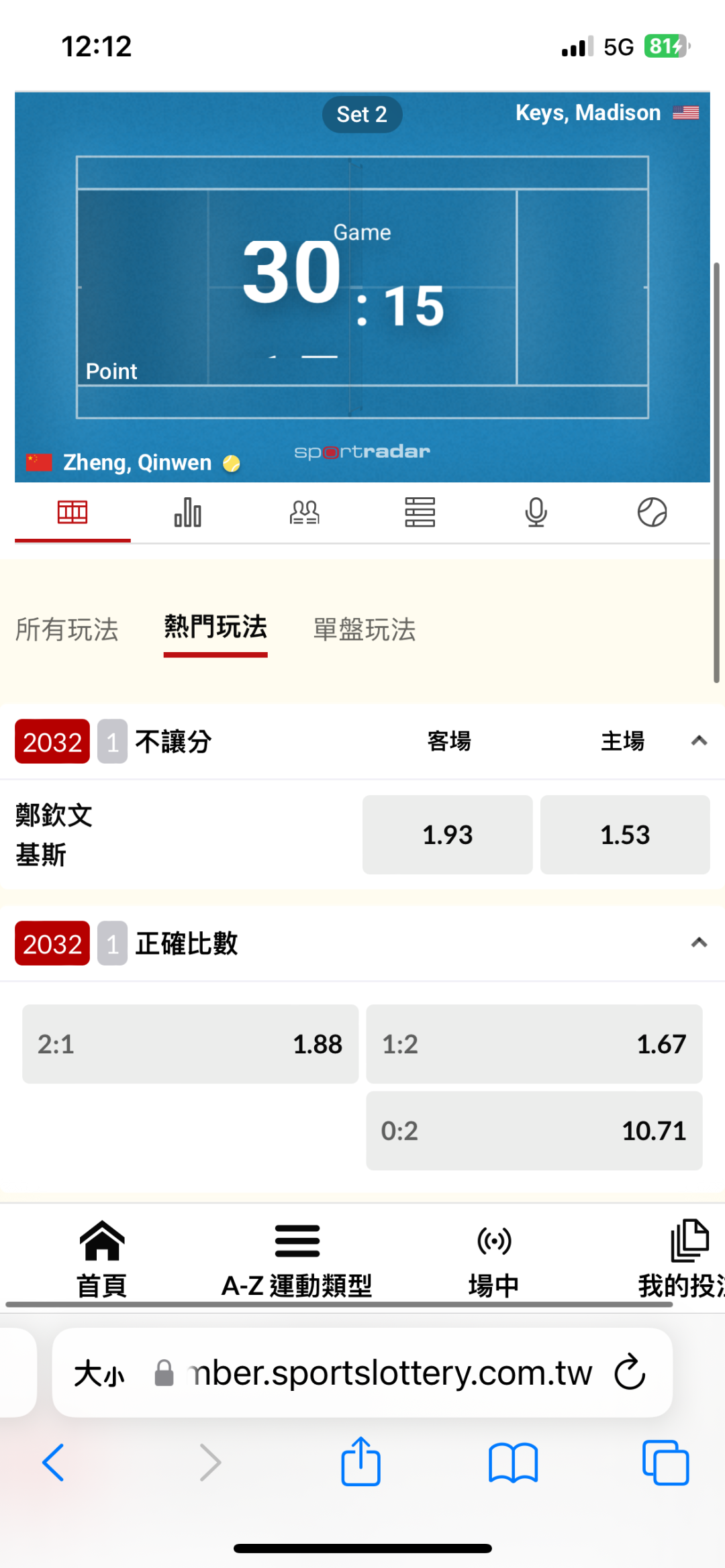Reload the page in Safari
725x1568 pixels.
pos(630,1373)
